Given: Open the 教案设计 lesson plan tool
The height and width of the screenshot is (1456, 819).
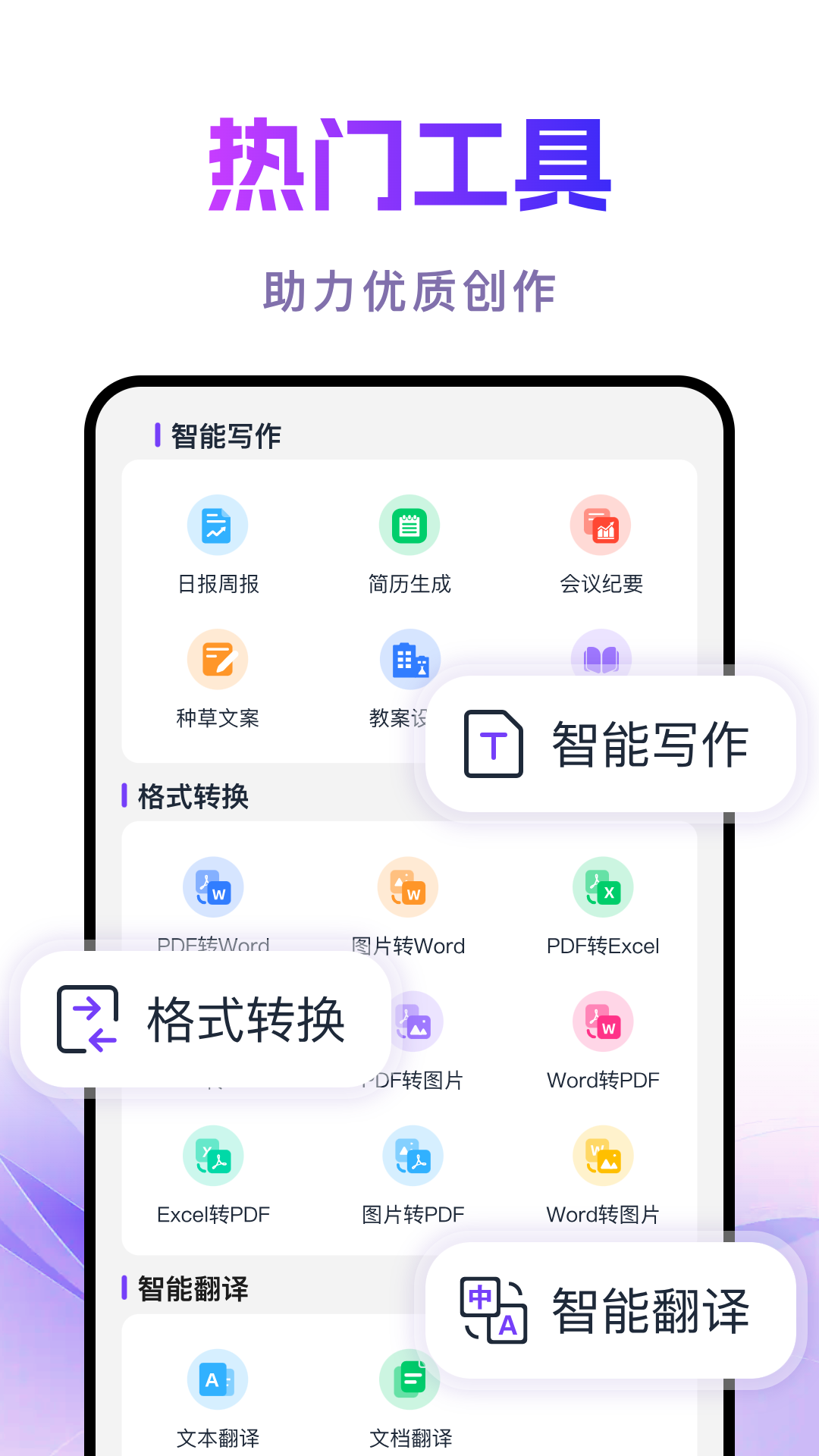Looking at the screenshot, I should pos(409,659).
